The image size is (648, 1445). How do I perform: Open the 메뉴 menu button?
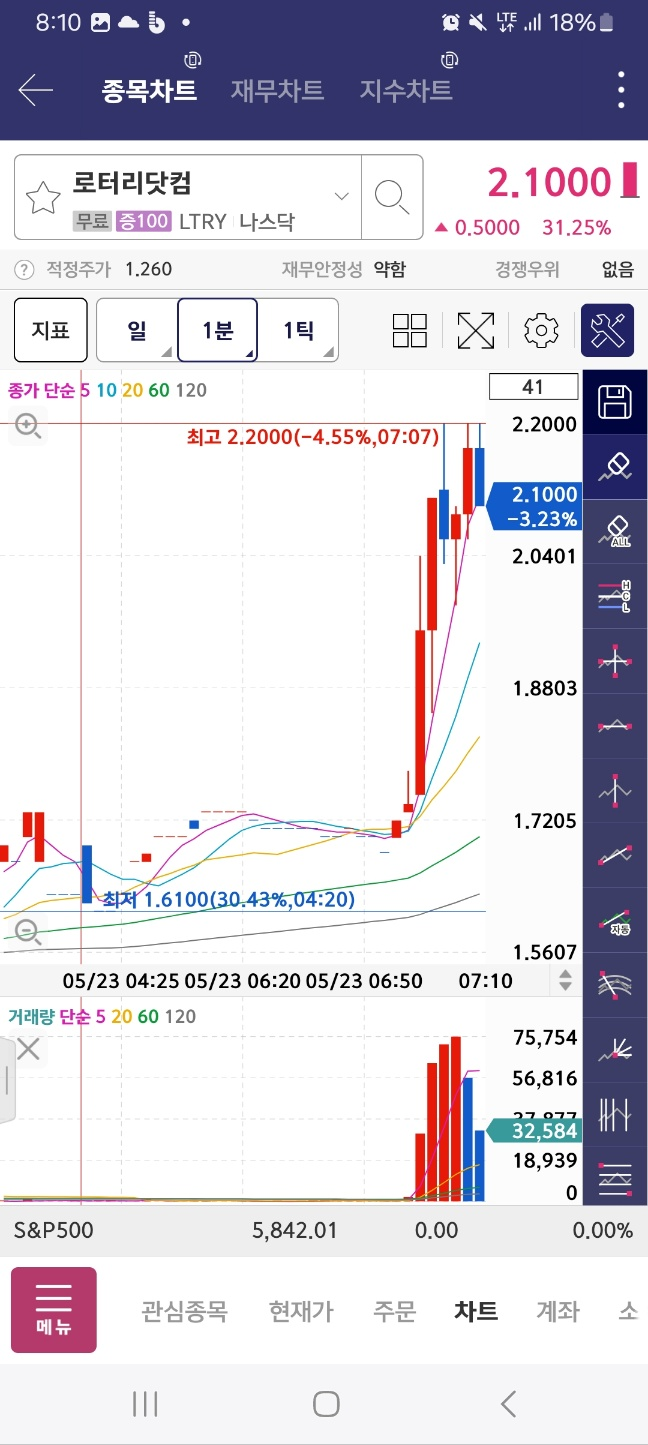pyautogui.click(x=54, y=1310)
